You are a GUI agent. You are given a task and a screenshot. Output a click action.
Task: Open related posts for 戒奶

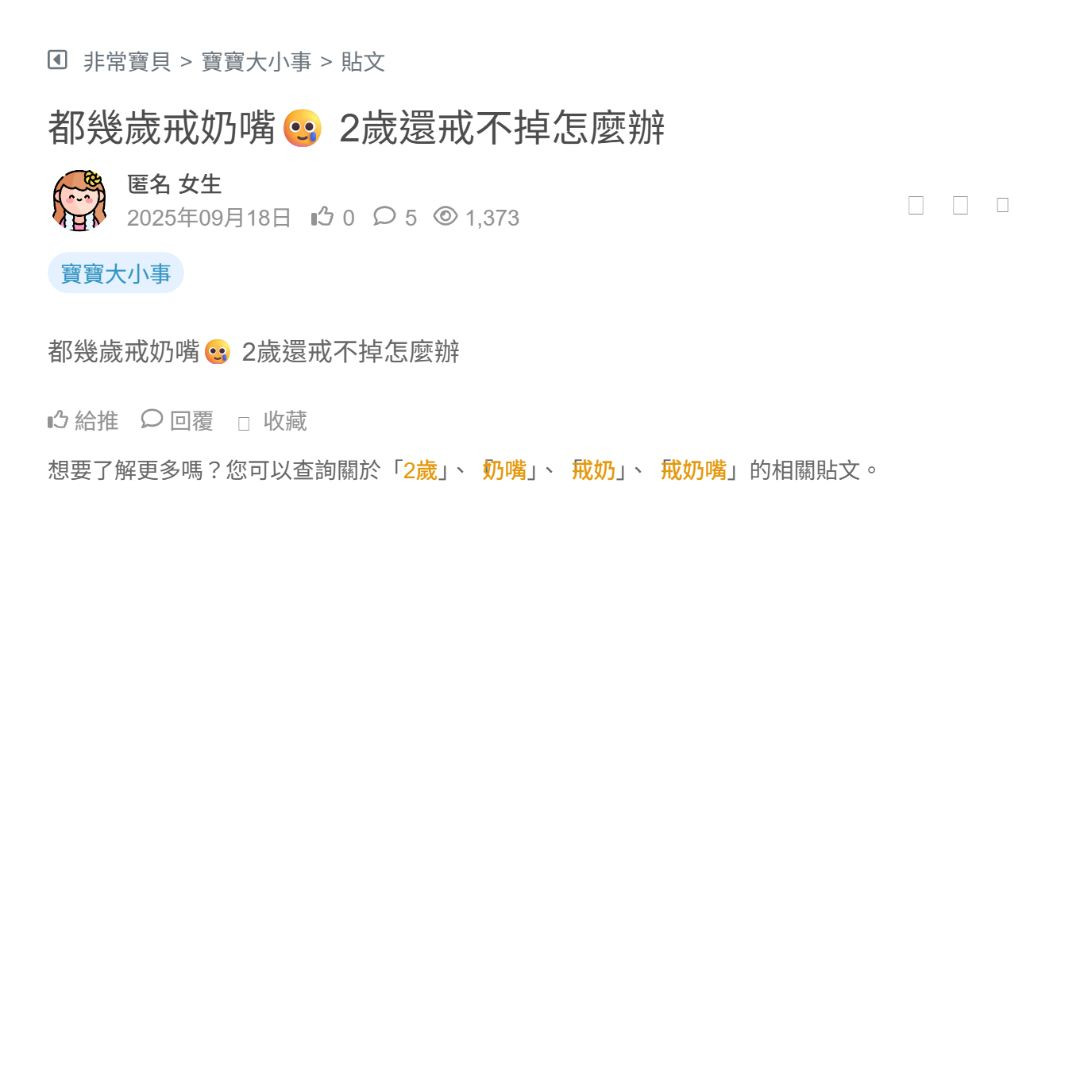pos(593,470)
